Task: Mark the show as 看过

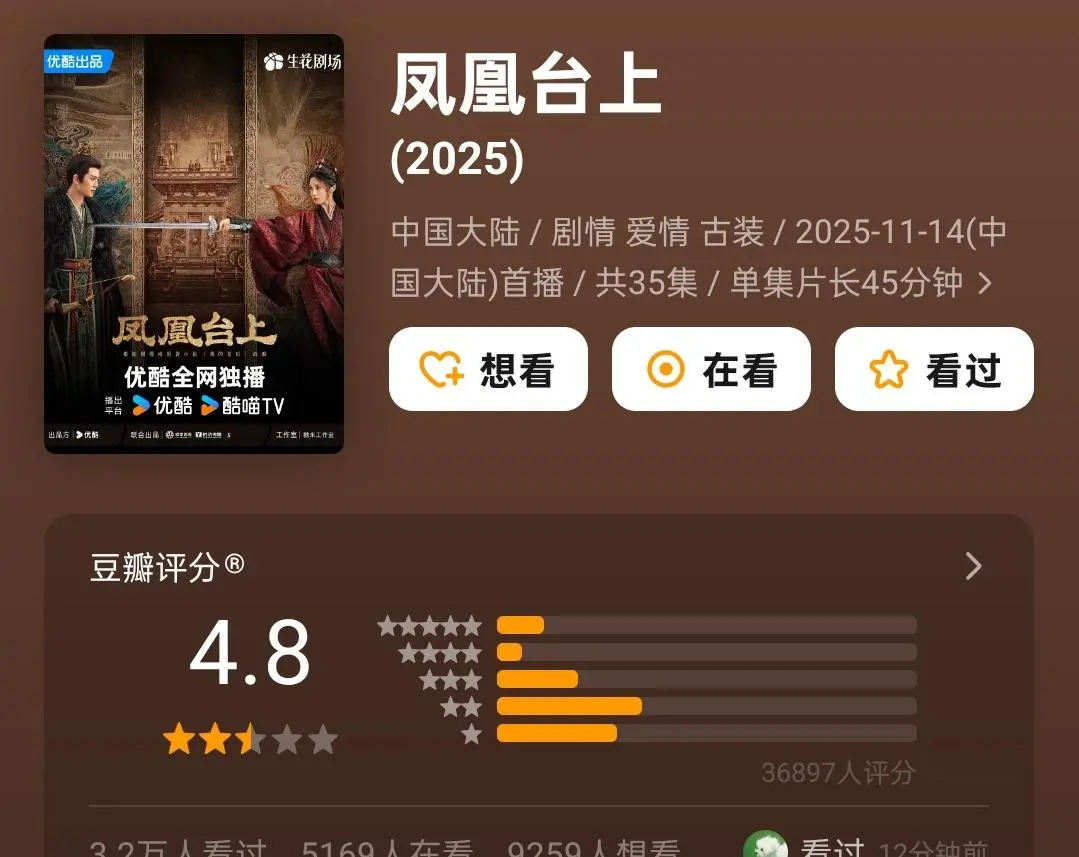Action: [934, 370]
